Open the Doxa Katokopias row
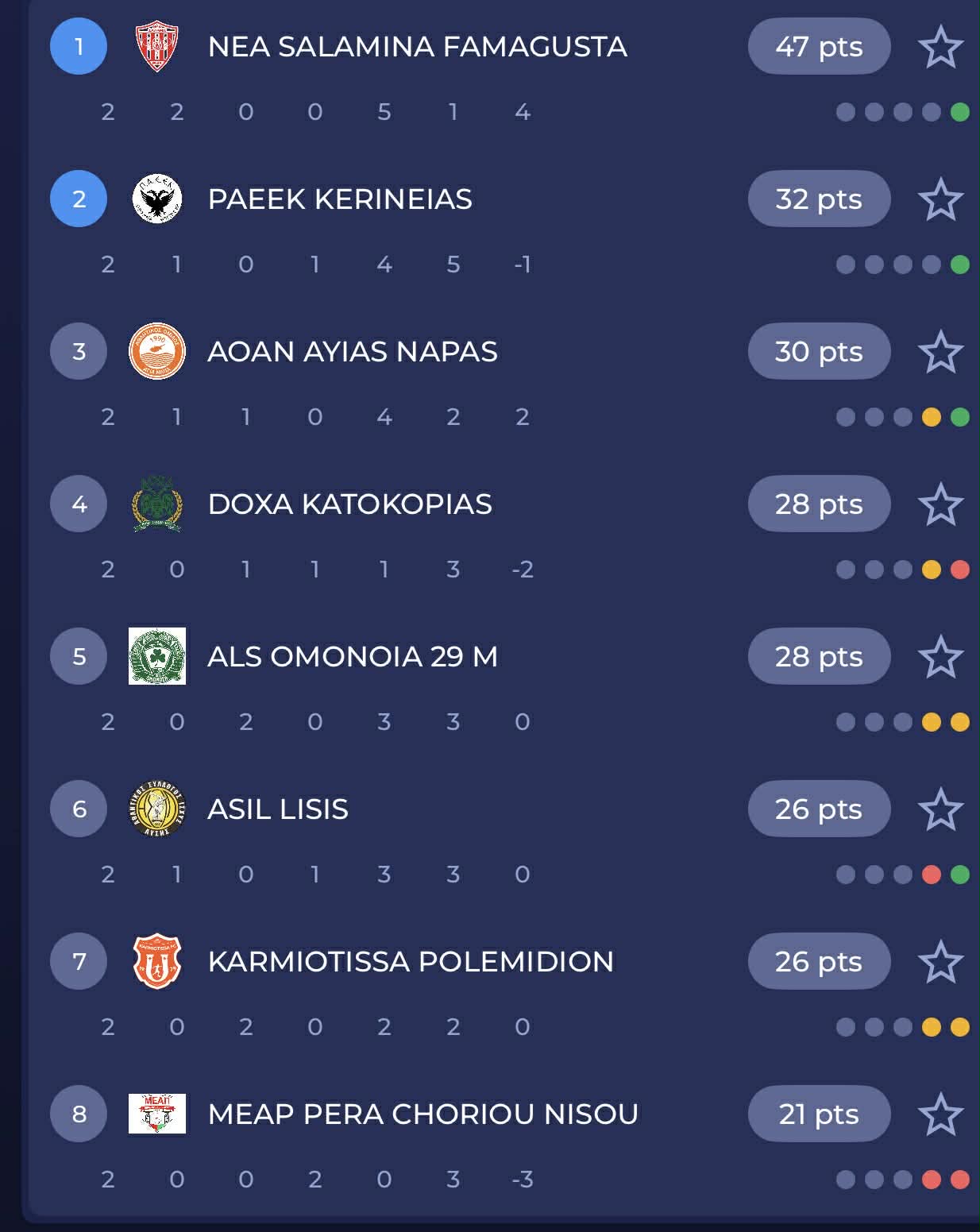The image size is (980, 1232). (349, 504)
